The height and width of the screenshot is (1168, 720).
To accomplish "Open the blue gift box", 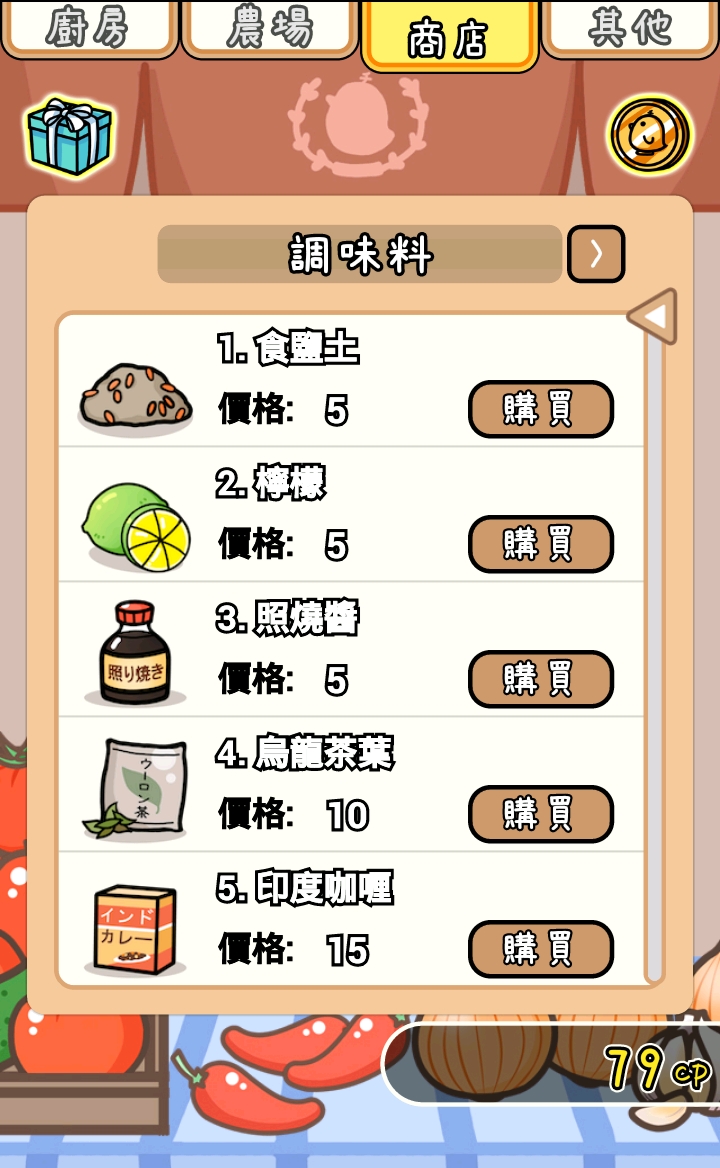I will tap(68, 137).
